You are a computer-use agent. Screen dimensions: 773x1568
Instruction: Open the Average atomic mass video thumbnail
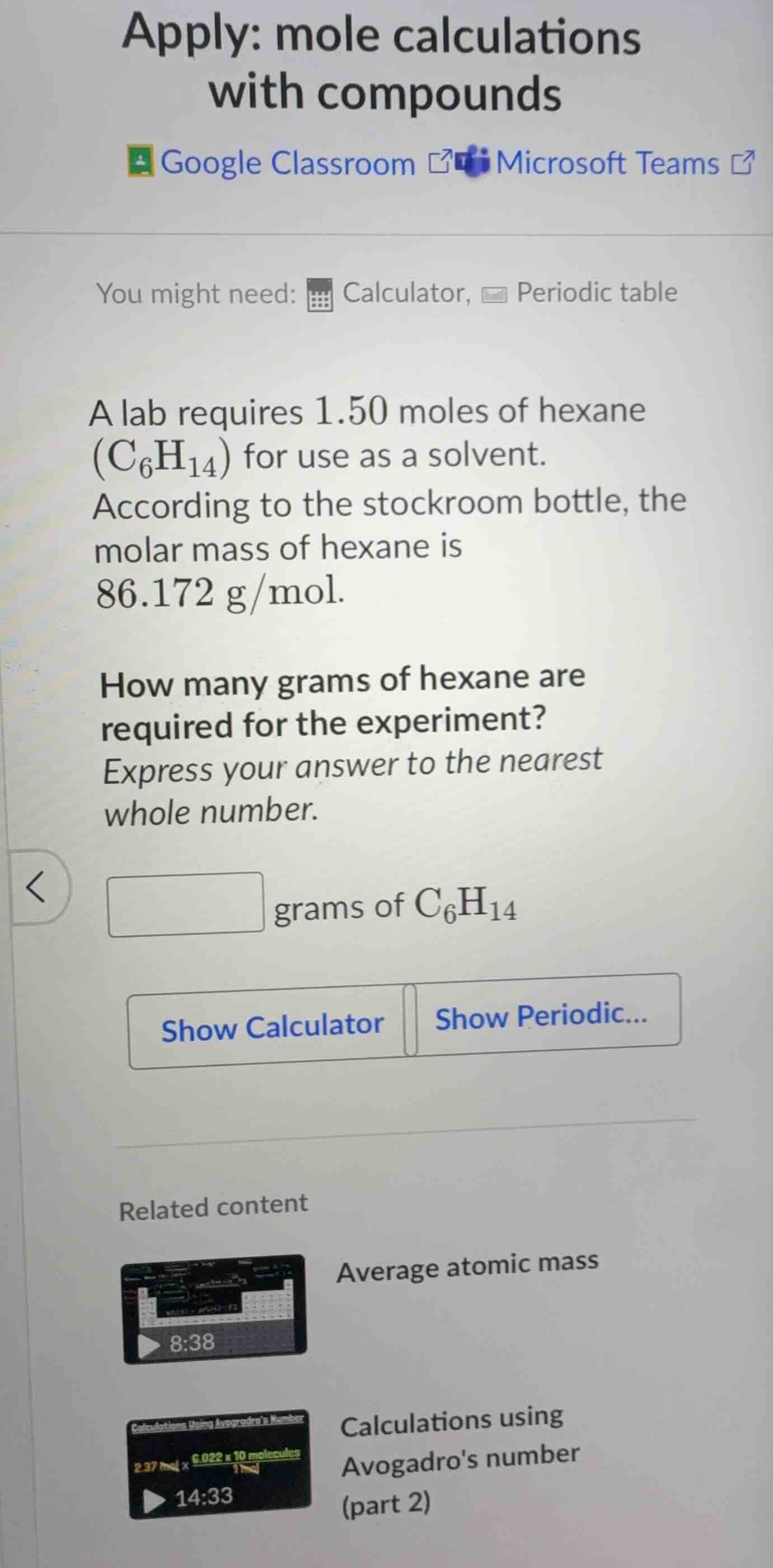tap(213, 1309)
